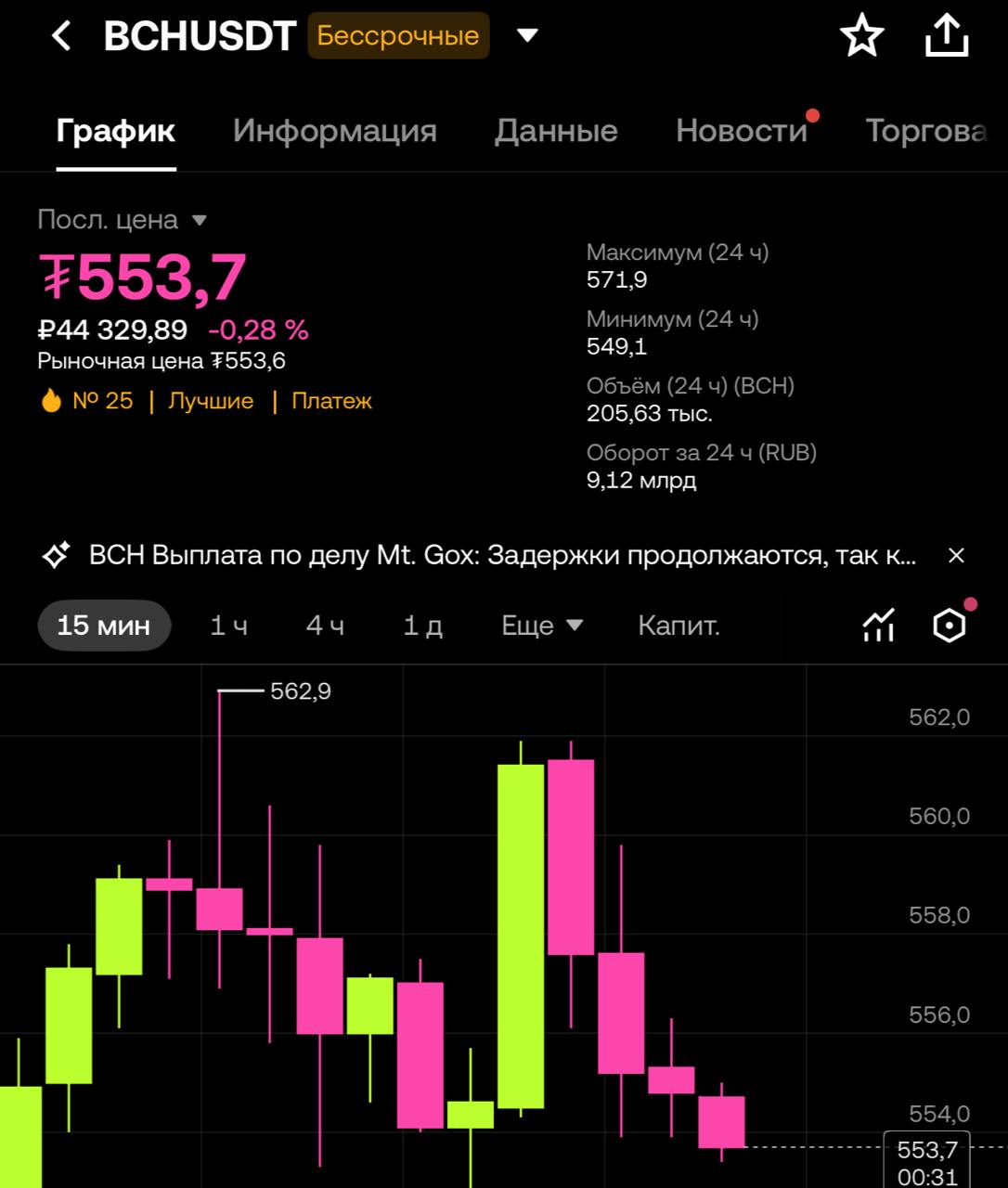The width and height of the screenshot is (1008, 1188).
Task: Read the Mt. Gox BCH payout news
Action: coord(501,556)
